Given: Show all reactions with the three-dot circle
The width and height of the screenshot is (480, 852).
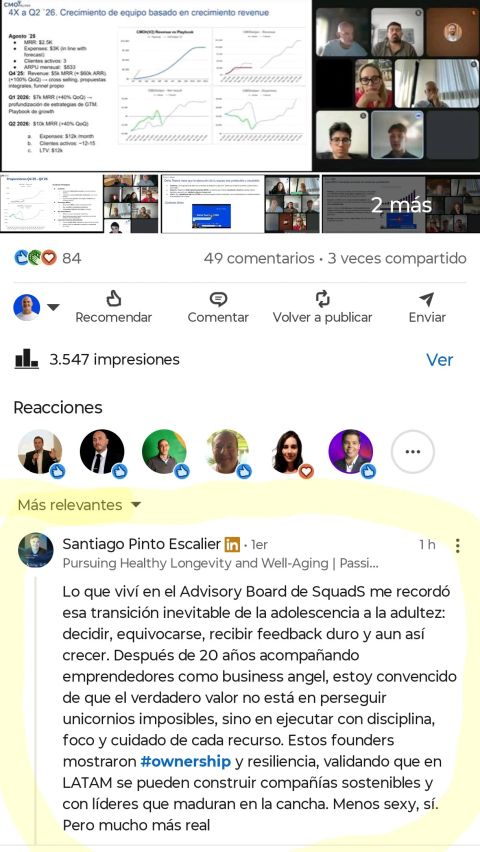Looking at the screenshot, I should click(413, 452).
